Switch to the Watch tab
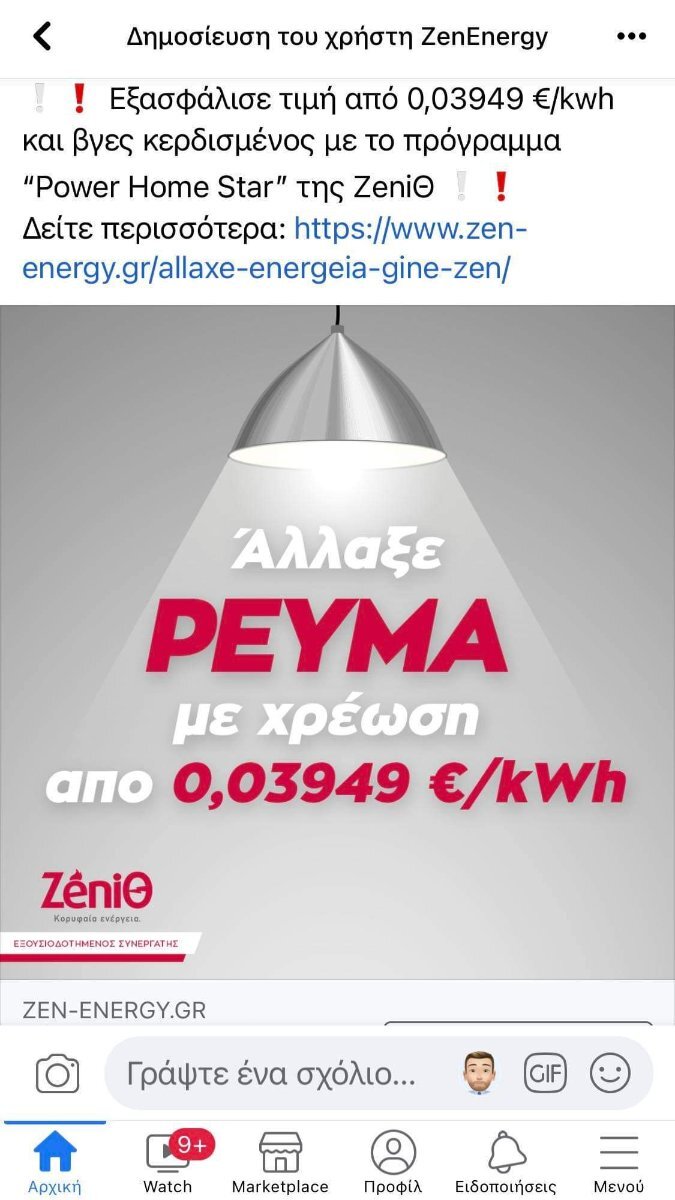 (167, 1162)
